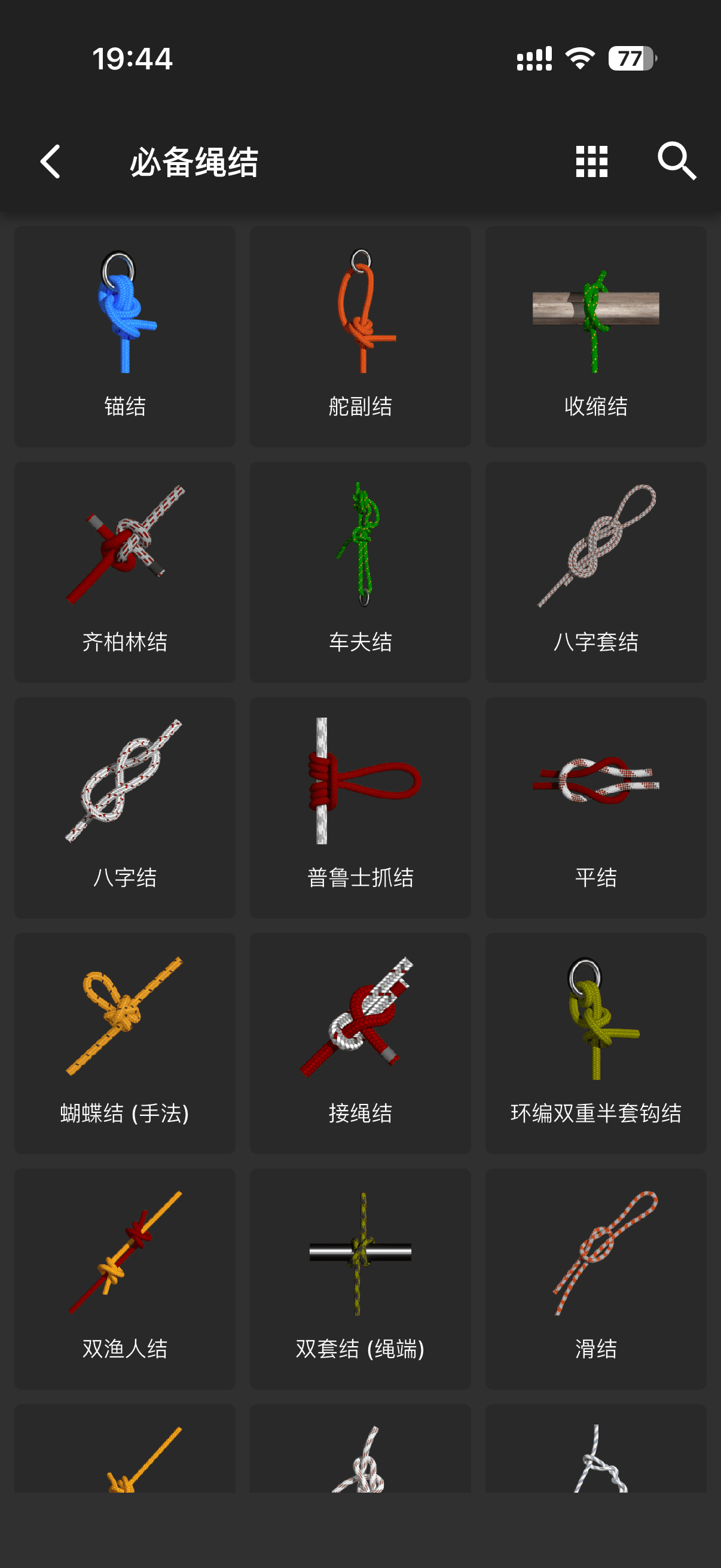Open the search icon
This screenshot has width=721, height=1568.
(x=677, y=162)
